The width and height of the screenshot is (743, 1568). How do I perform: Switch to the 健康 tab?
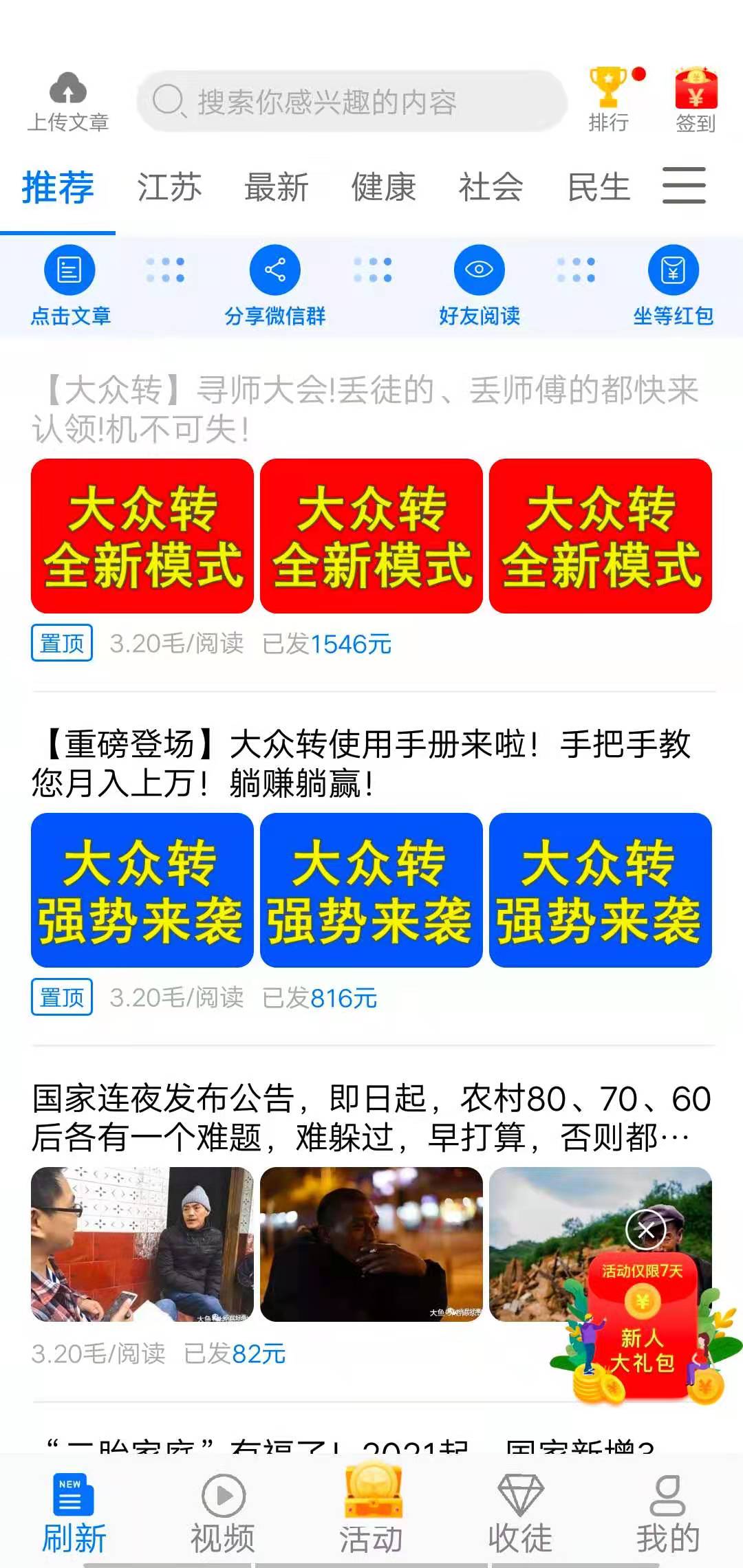coord(383,188)
